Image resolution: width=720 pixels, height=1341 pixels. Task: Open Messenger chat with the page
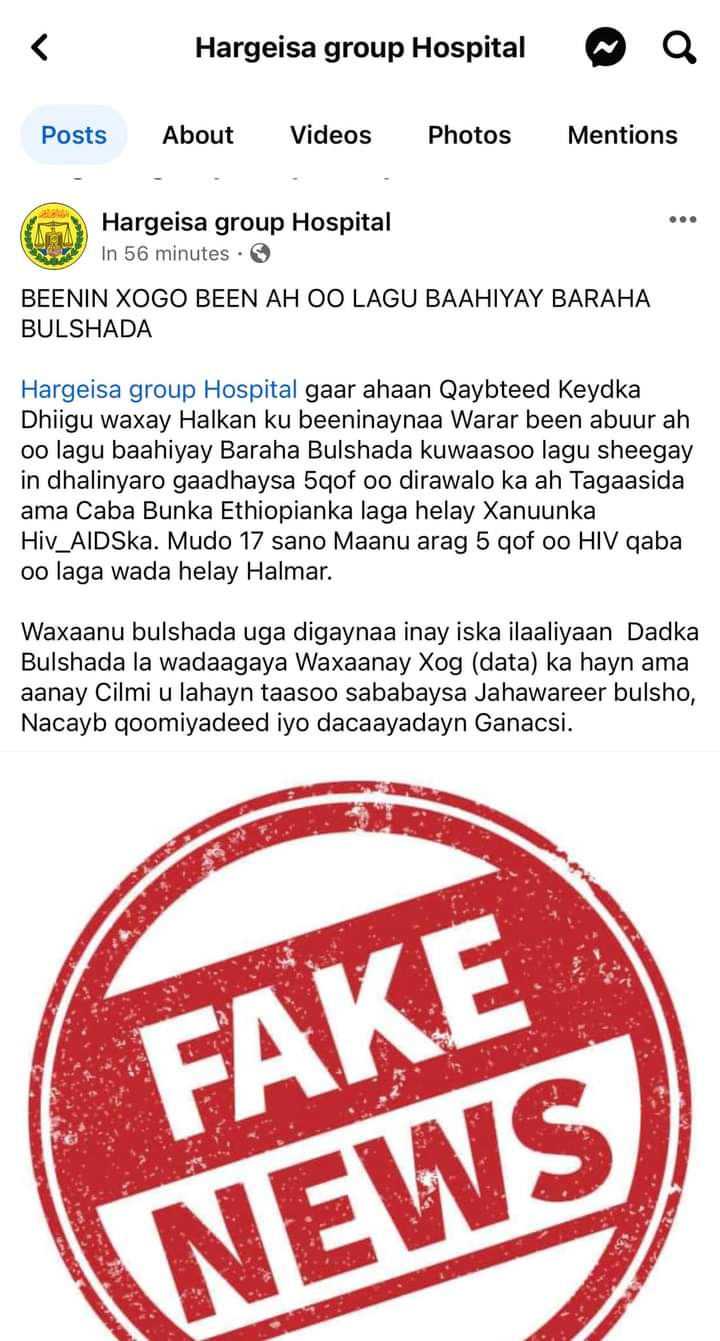[x=606, y=47]
